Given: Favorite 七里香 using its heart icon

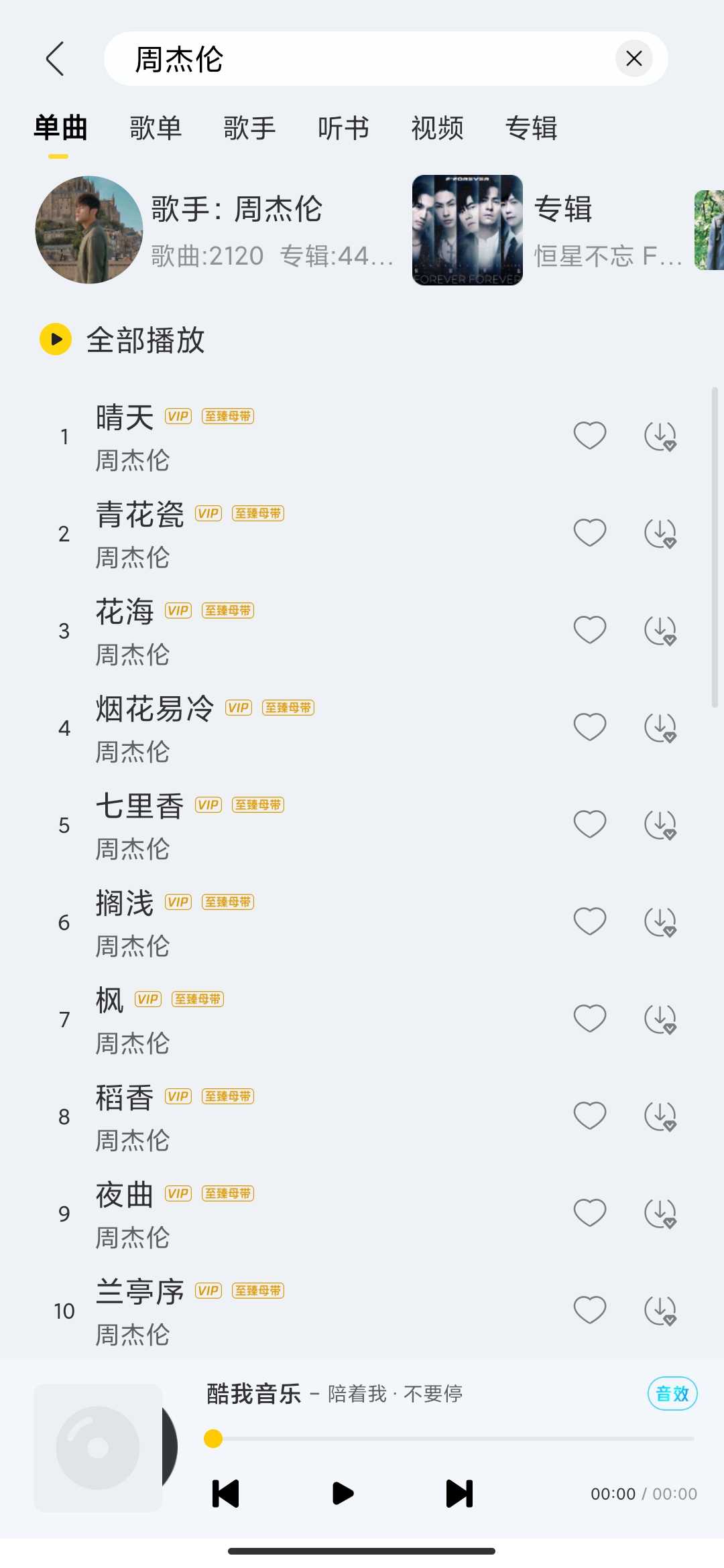Looking at the screenshot, I should 589,824.
